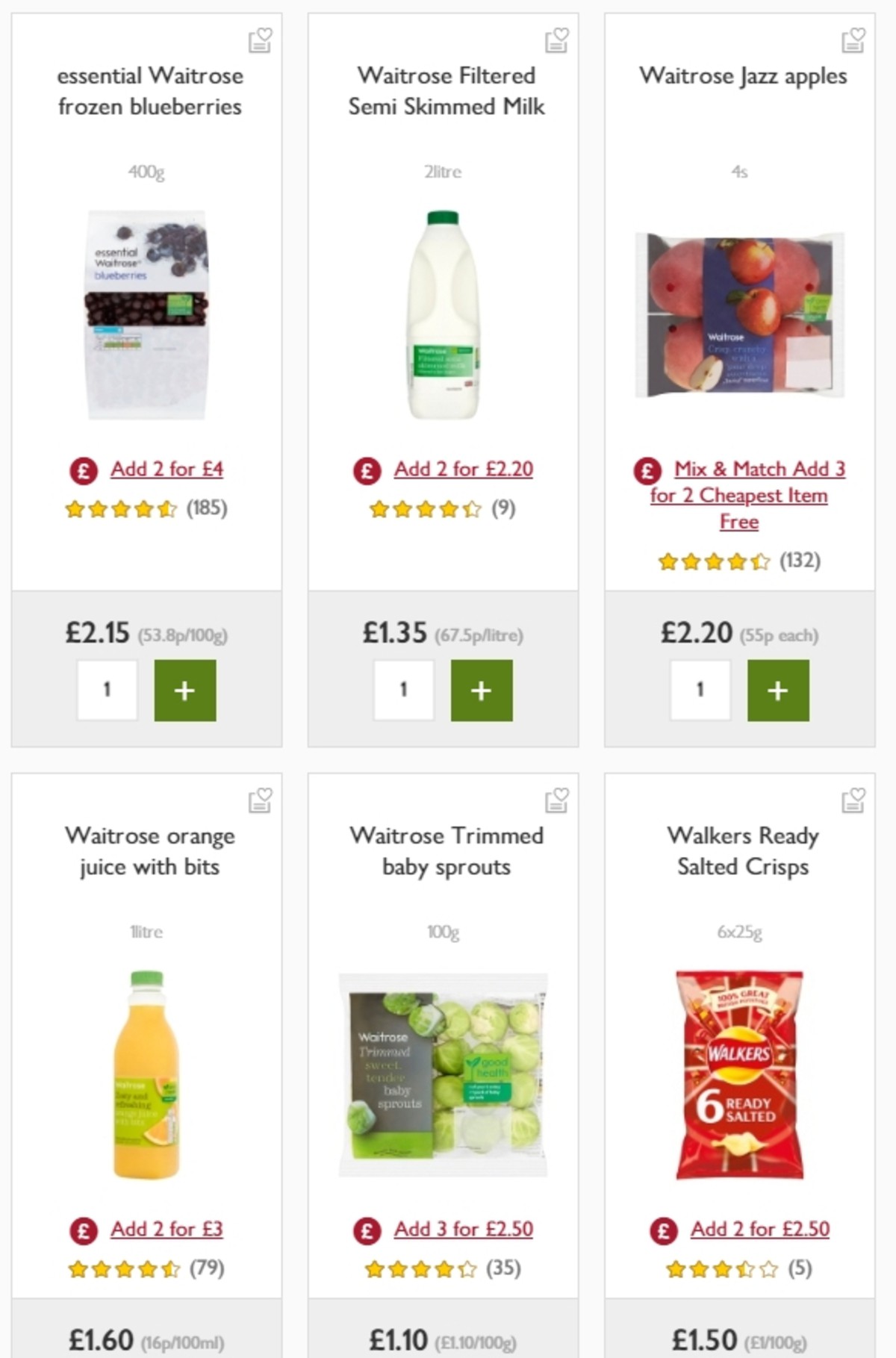Click the quantity field for frozen blueberries
This screenshot has height=1358, width=896.
[x=107, y=689]
